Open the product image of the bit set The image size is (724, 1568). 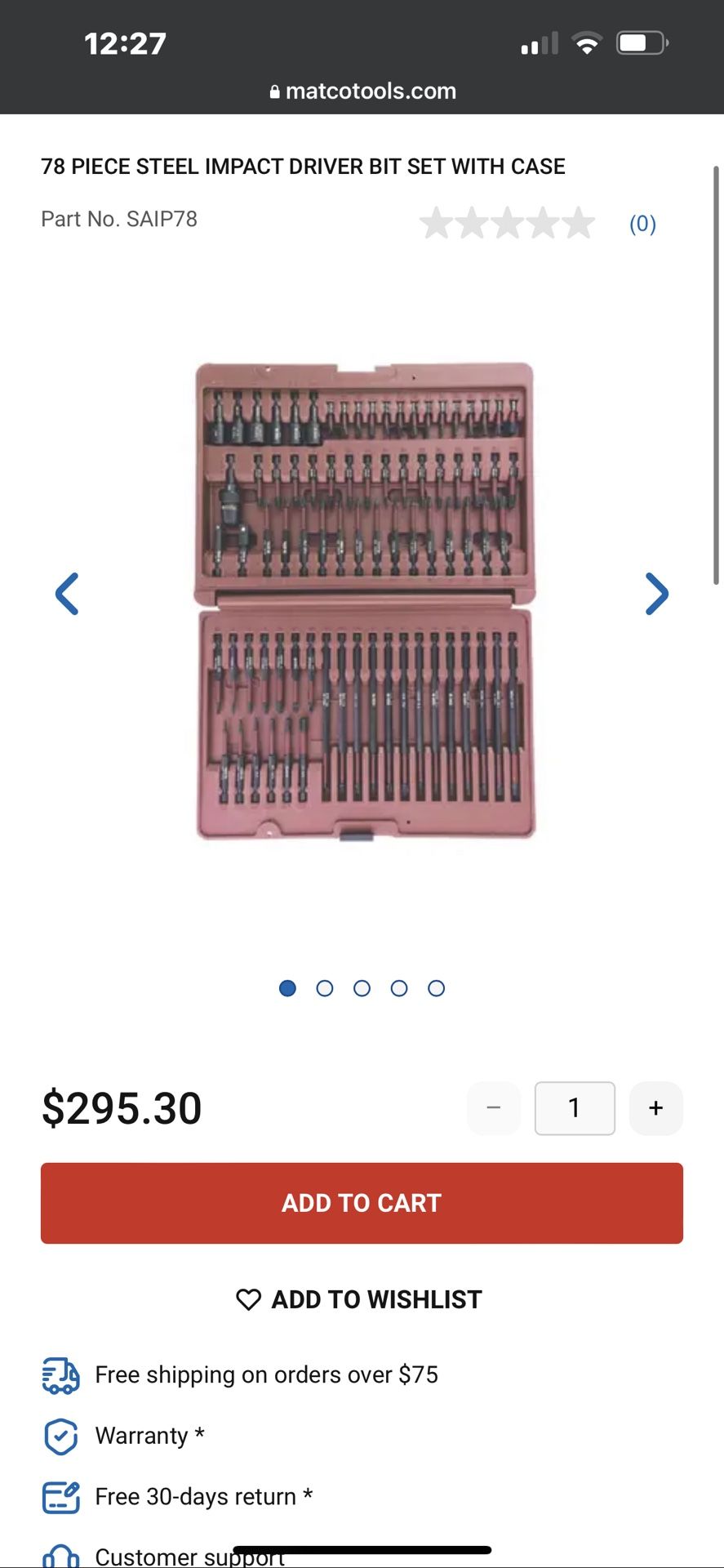[364, 601]
